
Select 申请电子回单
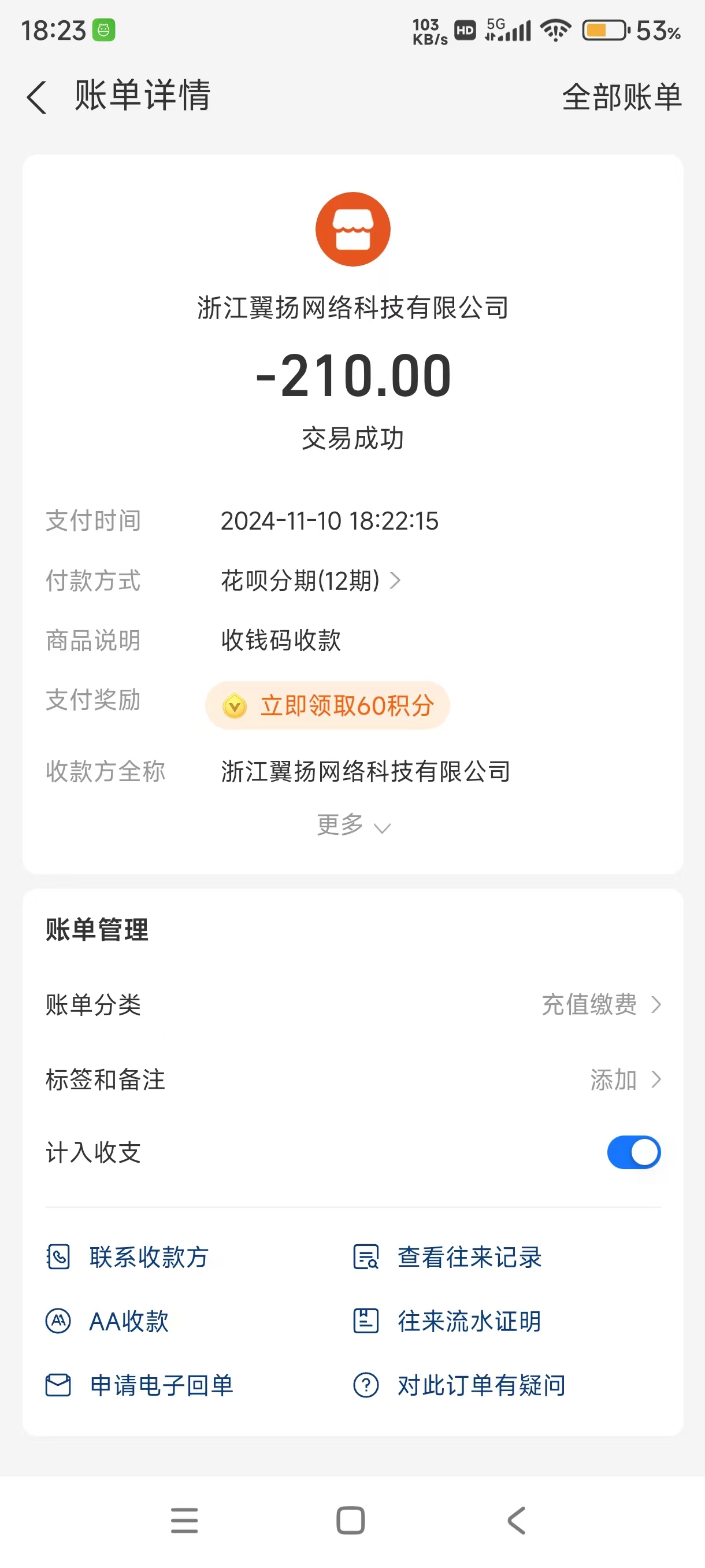pyautogui.click(x=140, y=1385)
